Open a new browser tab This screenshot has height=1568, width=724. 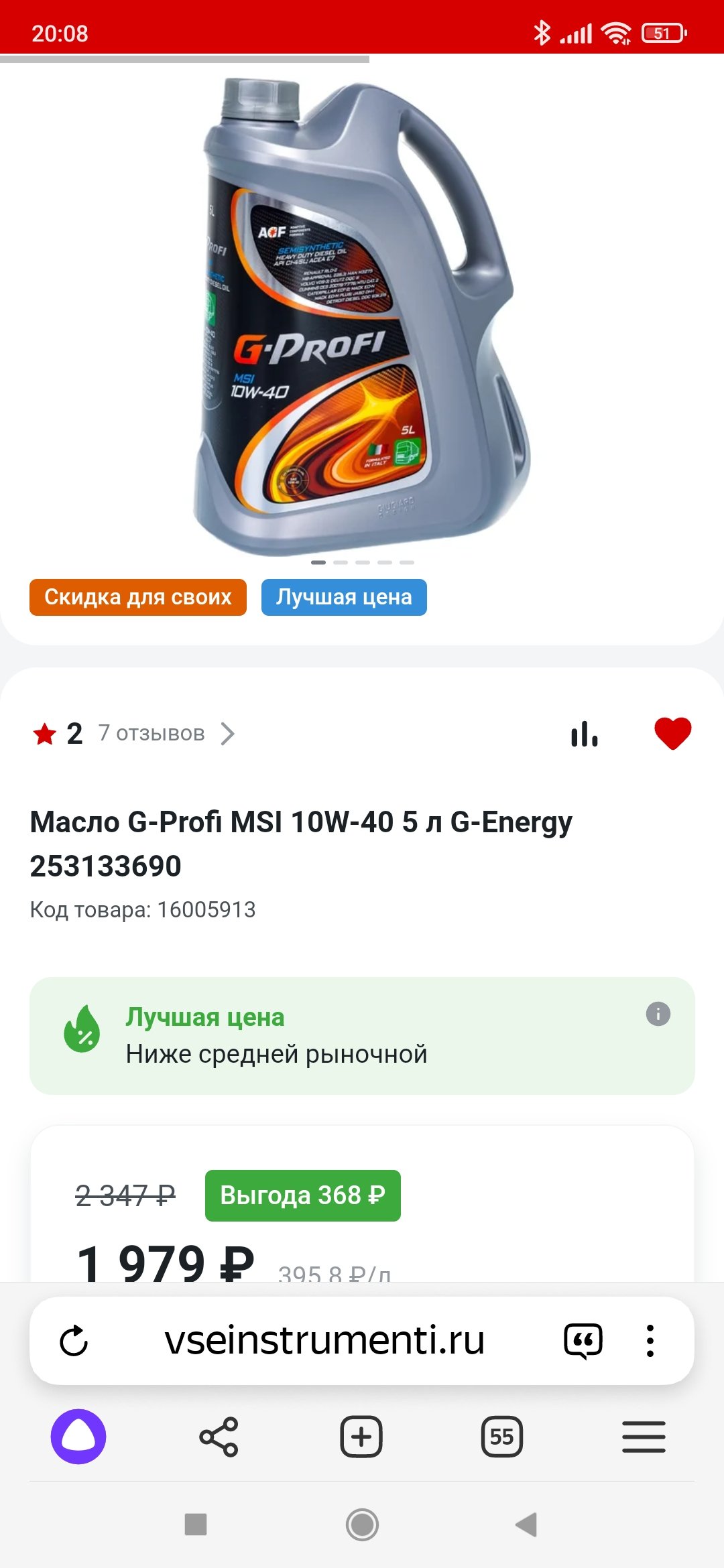coord(361,1437)
